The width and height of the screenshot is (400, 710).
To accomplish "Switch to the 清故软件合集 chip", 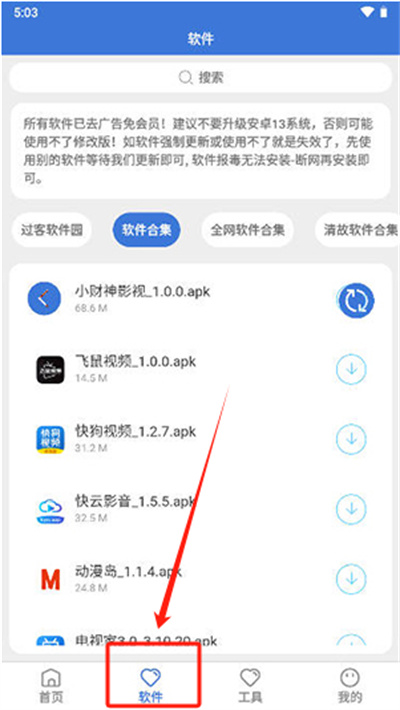I will 358,230.
